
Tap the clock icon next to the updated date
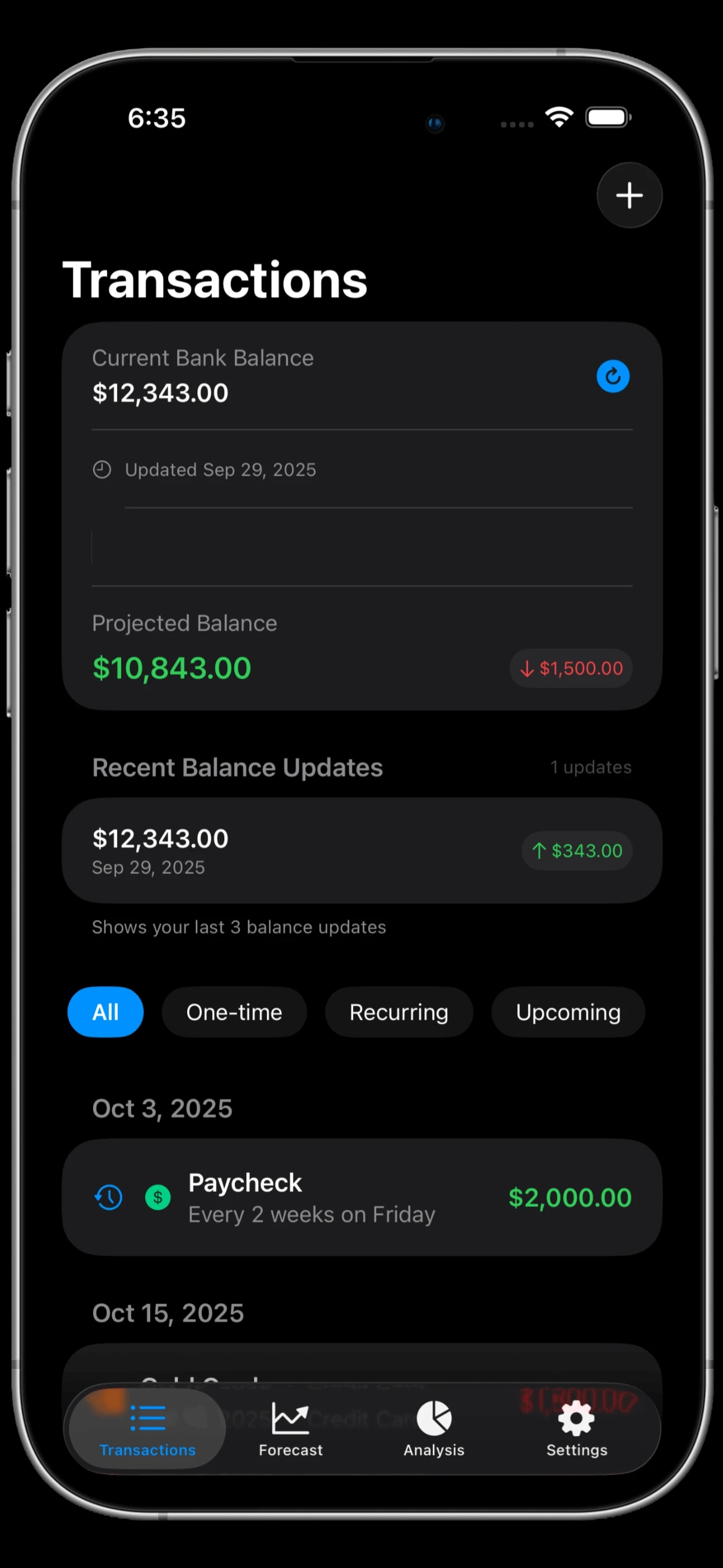coord(101,469)
